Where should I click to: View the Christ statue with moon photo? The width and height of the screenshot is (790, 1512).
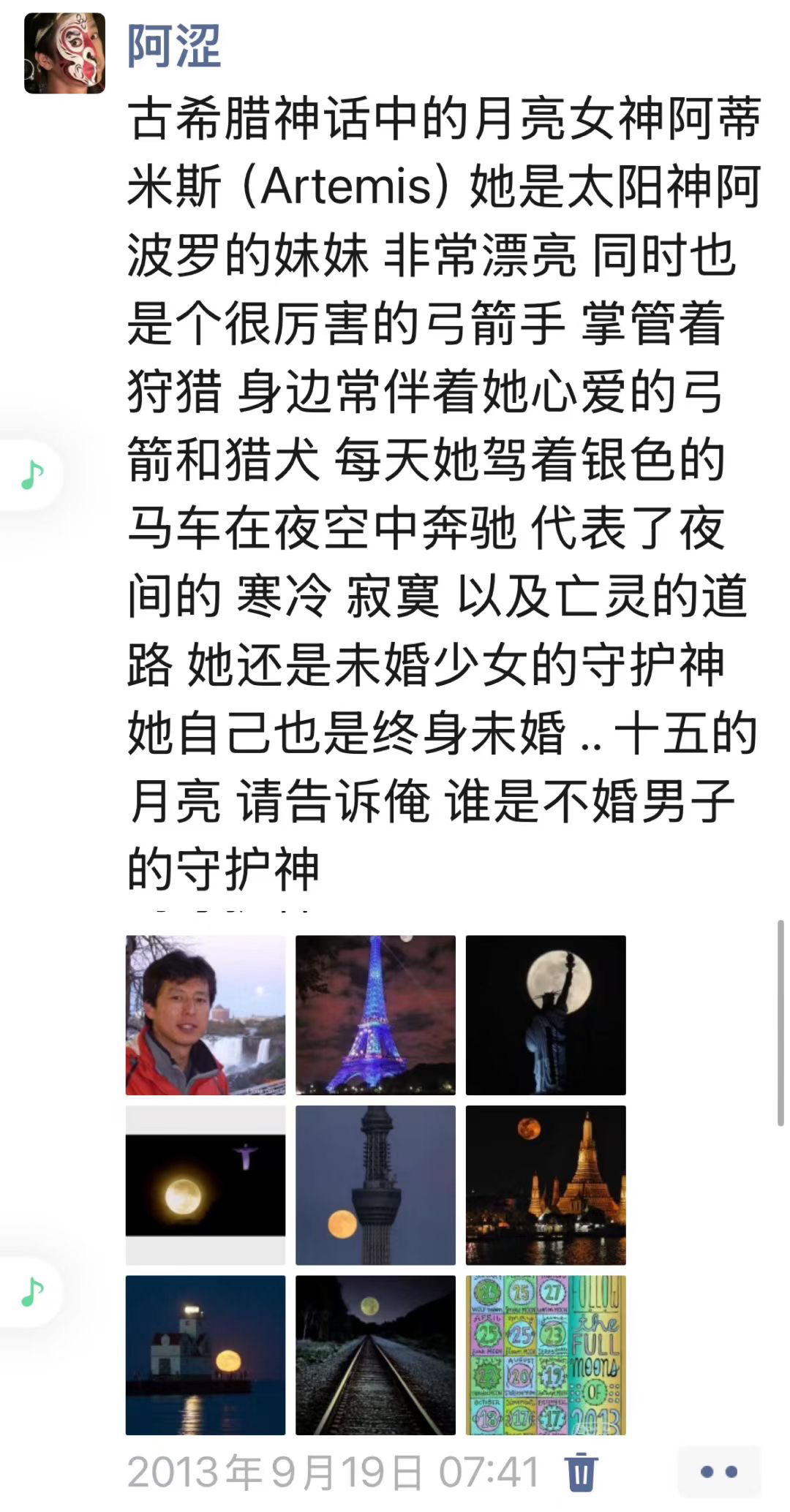point(206,1185)
